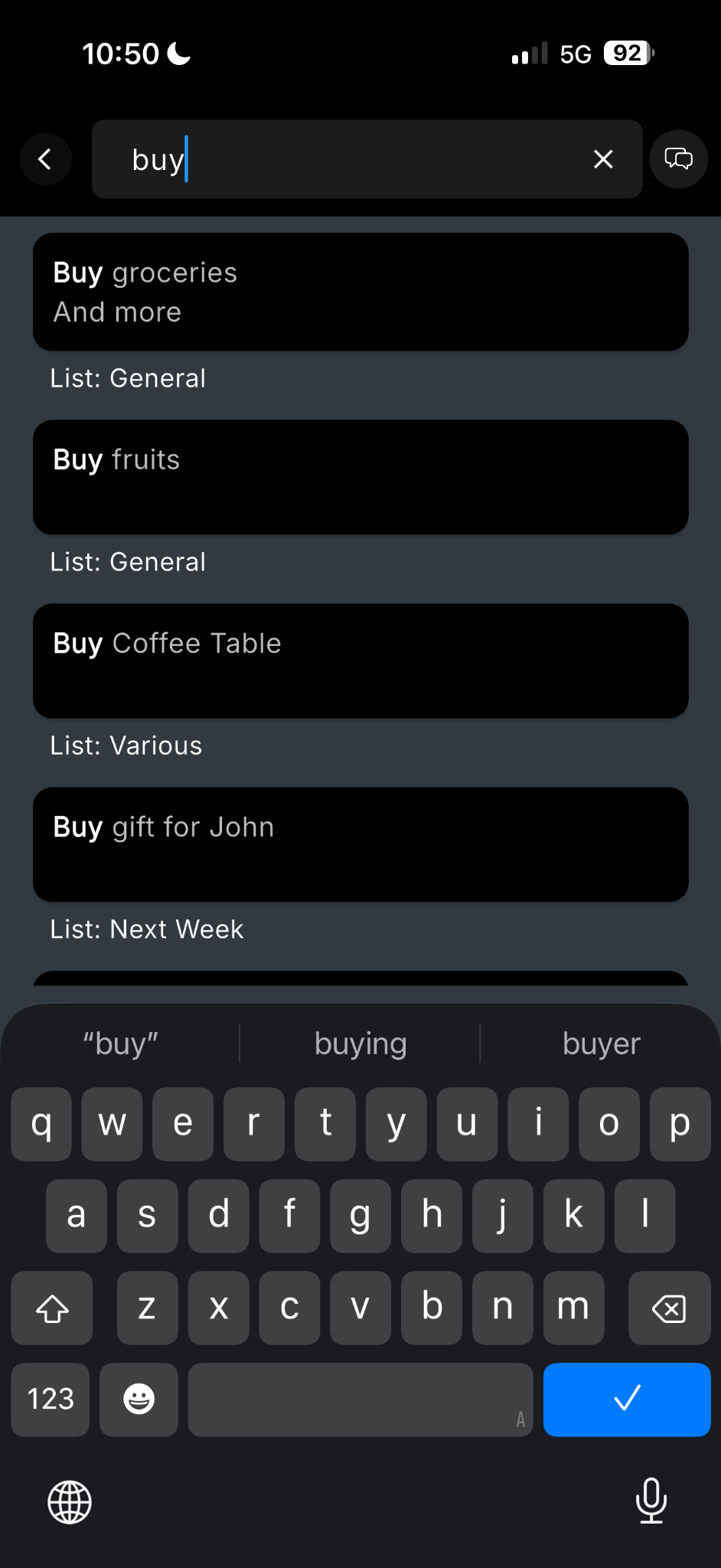Tap the back chevron to exit search

[x=45, y=159]
